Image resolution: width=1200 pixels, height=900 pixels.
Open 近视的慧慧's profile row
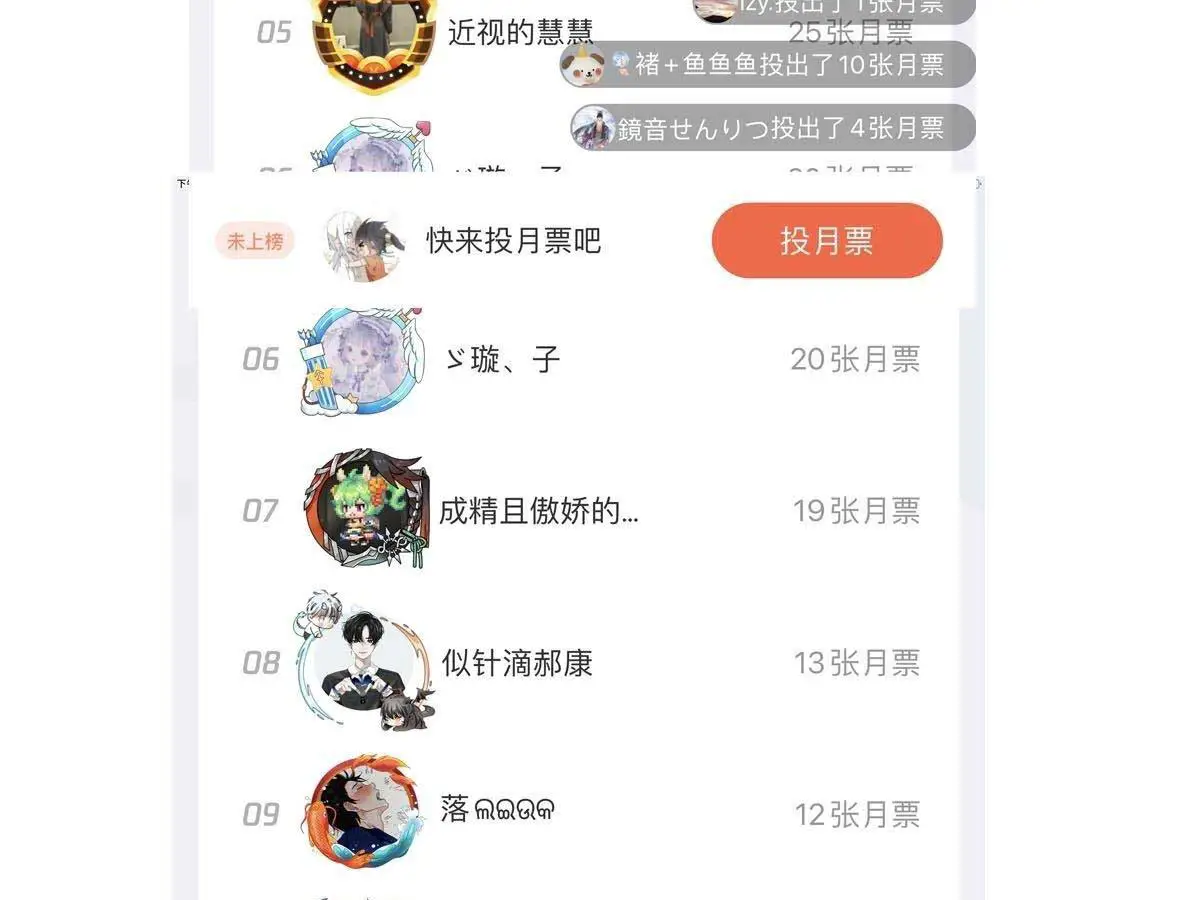pos(519,33)
